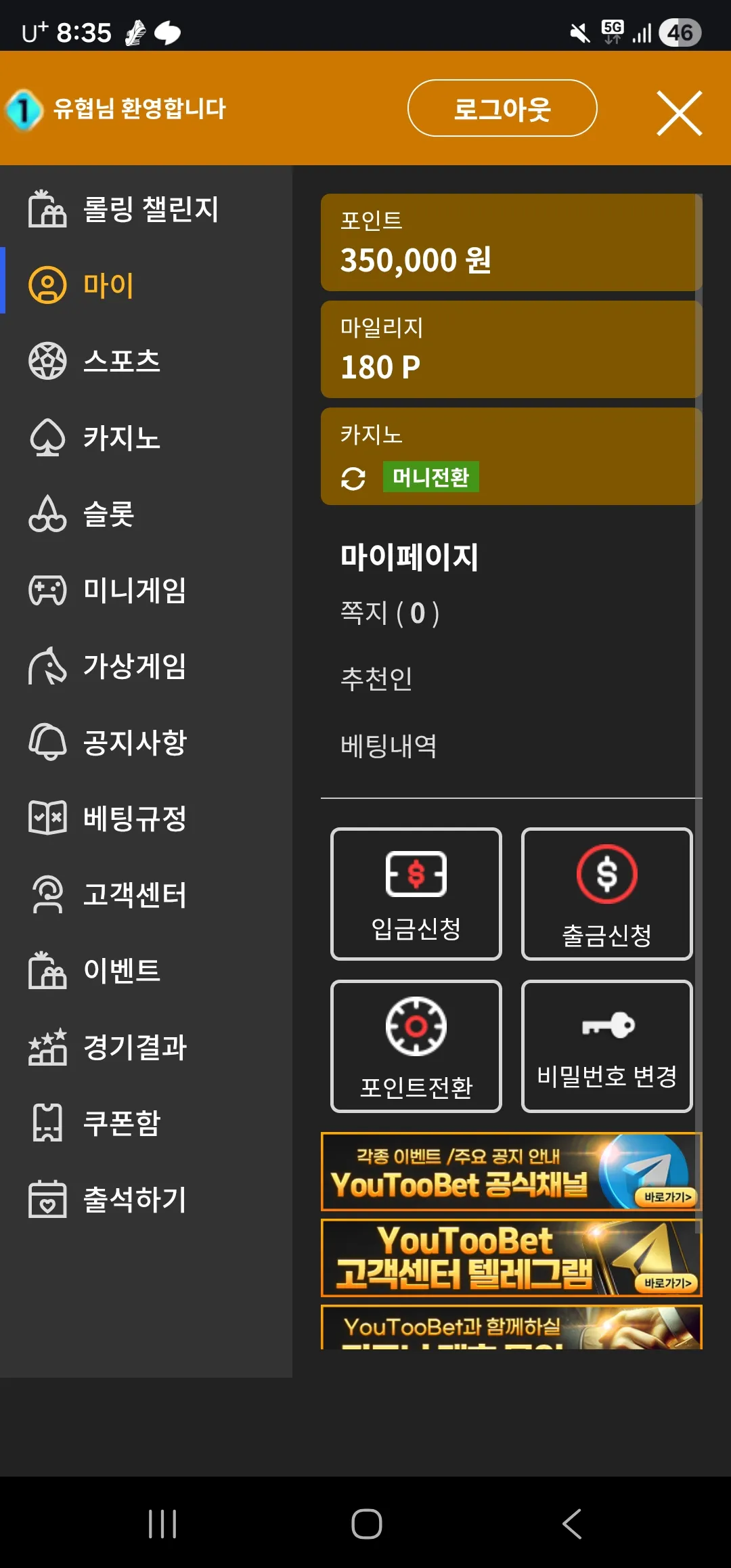Tap the 입금신청 deposit button
The width and height of the screenshot is (731, 1568).
tap(416, 894)
